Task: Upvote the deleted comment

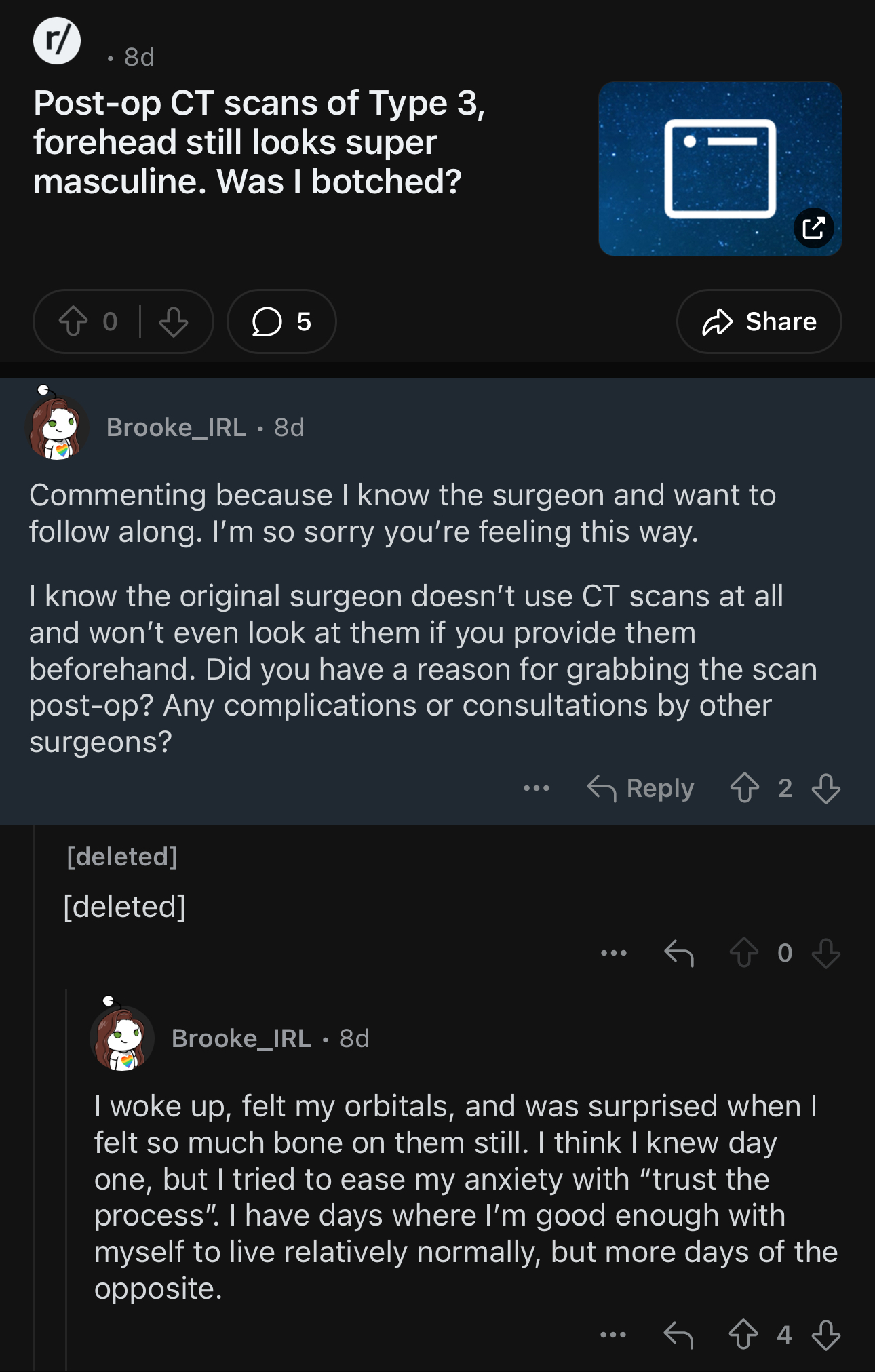Action: (744, 953)
